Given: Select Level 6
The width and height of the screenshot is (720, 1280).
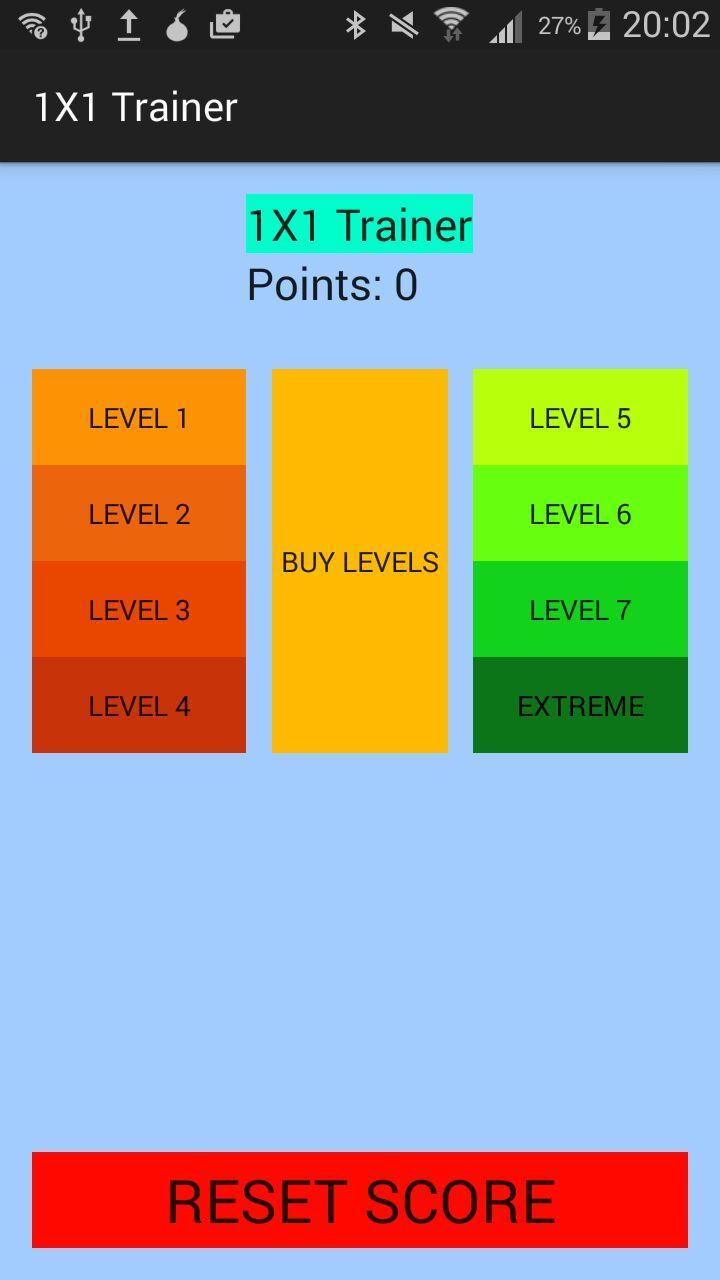Looking at the screenshot, I should (x=580, y=514).
